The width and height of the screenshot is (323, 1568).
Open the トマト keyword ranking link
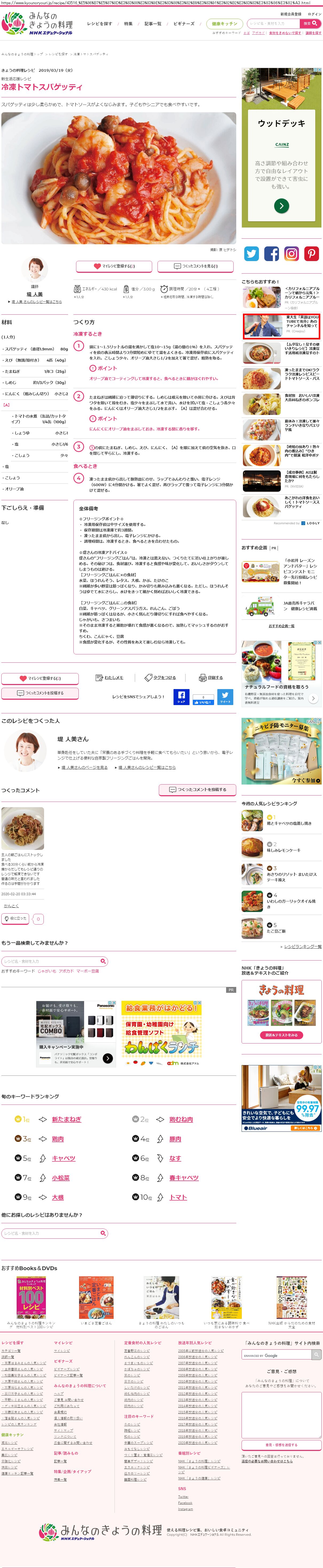click(178, 1197)
